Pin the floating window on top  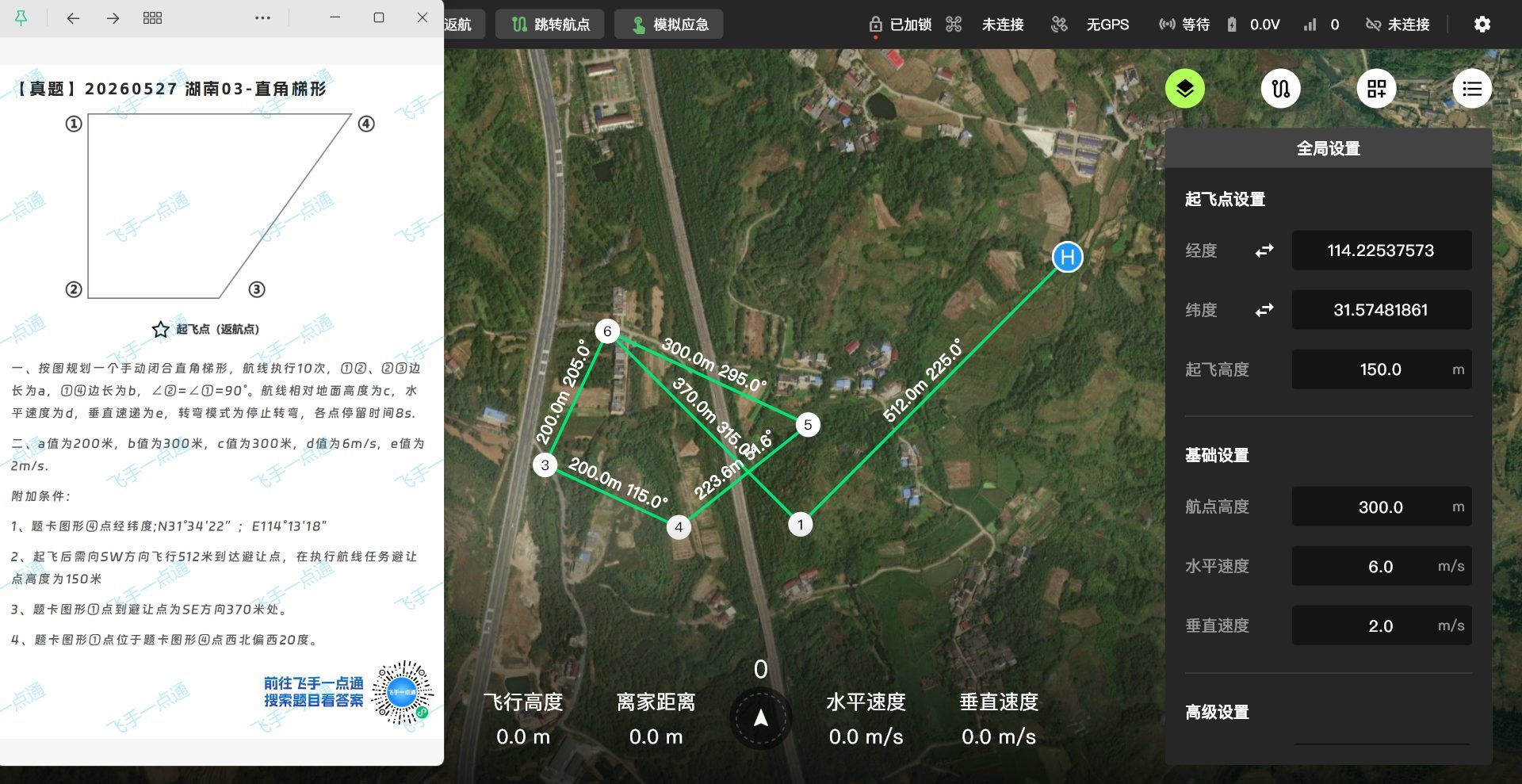pyautogui.click(x=21, y=17)
